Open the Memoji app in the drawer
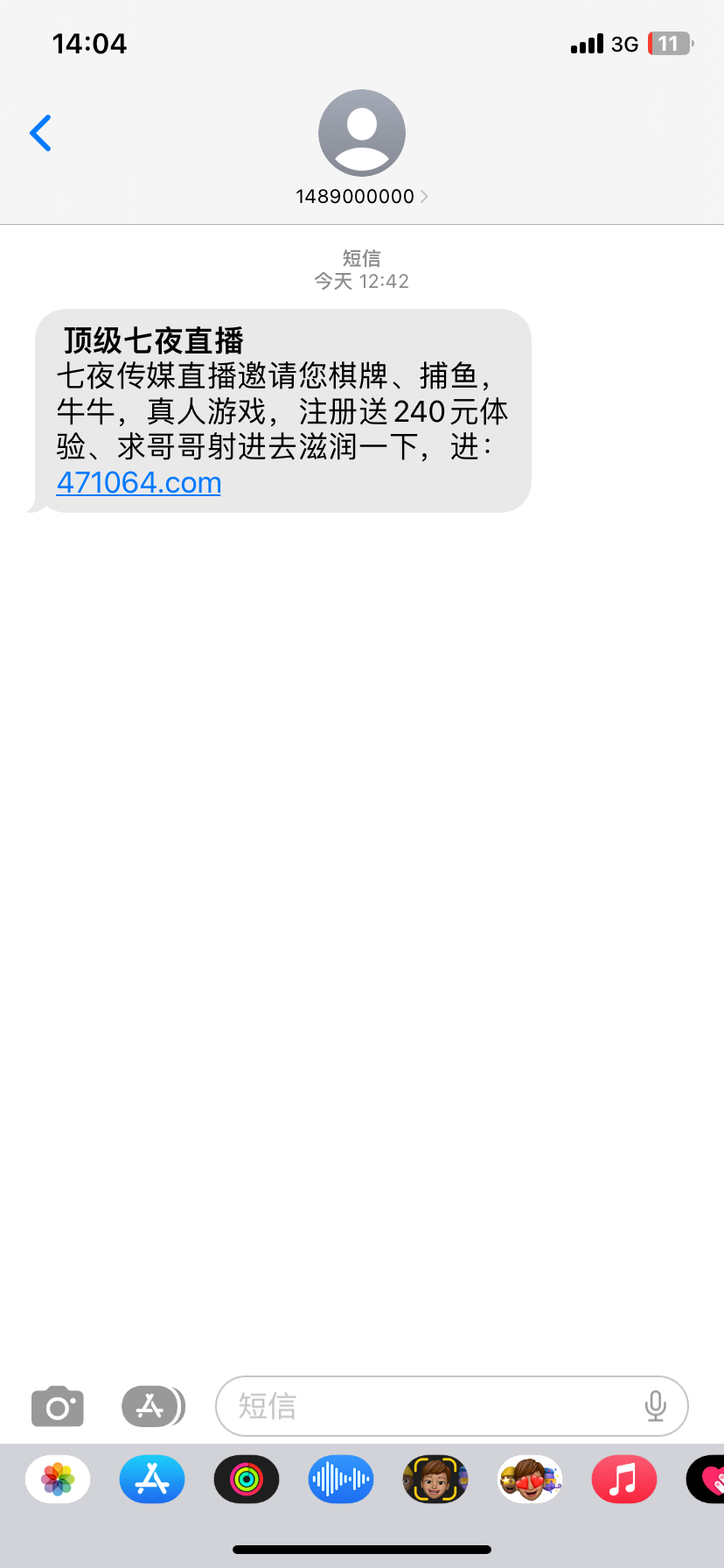The height and width of the screenshot is (1568, 724). (x=435, y=1480)
